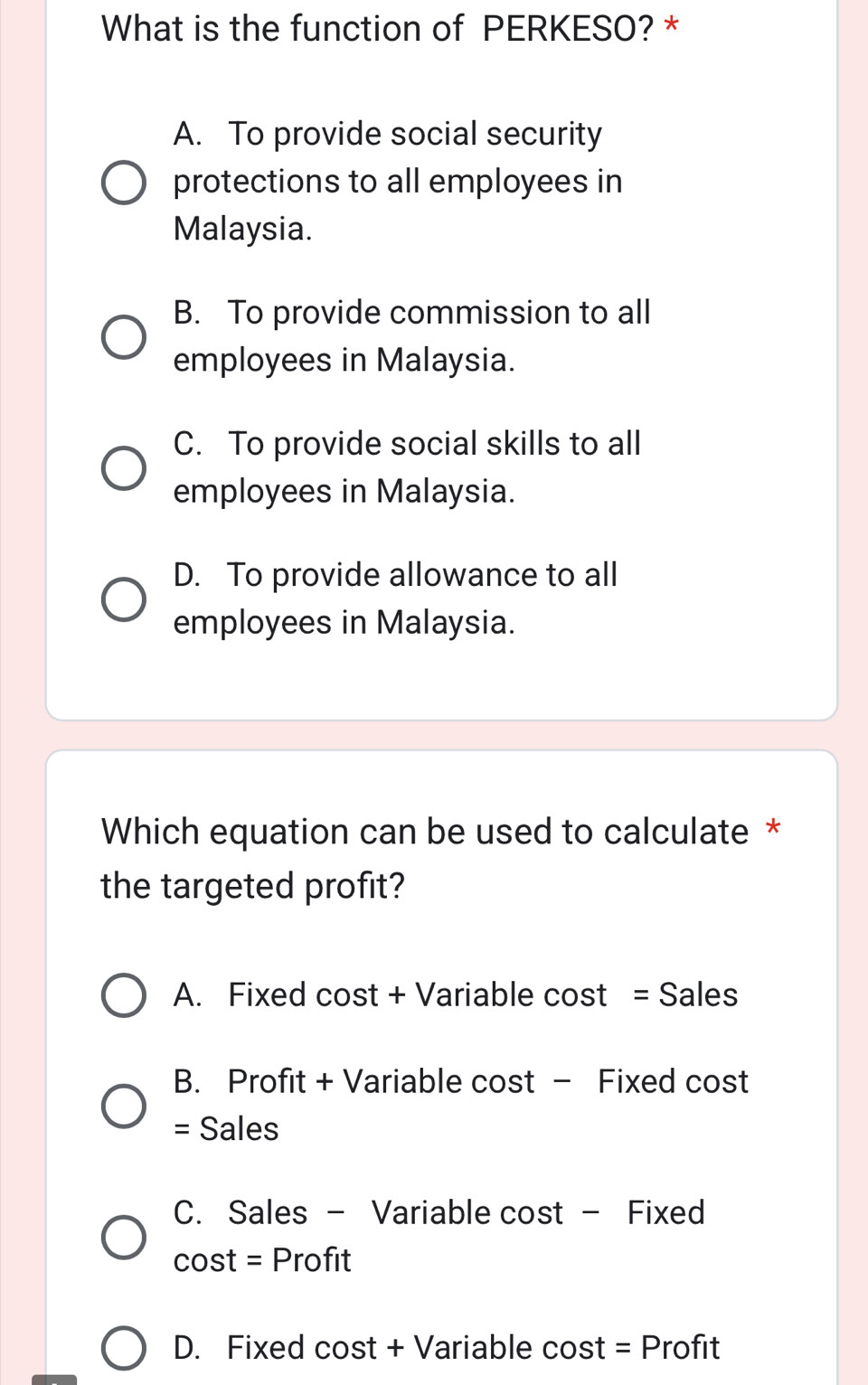Select PERKESO answer A social security protections

tap(123, 183)
